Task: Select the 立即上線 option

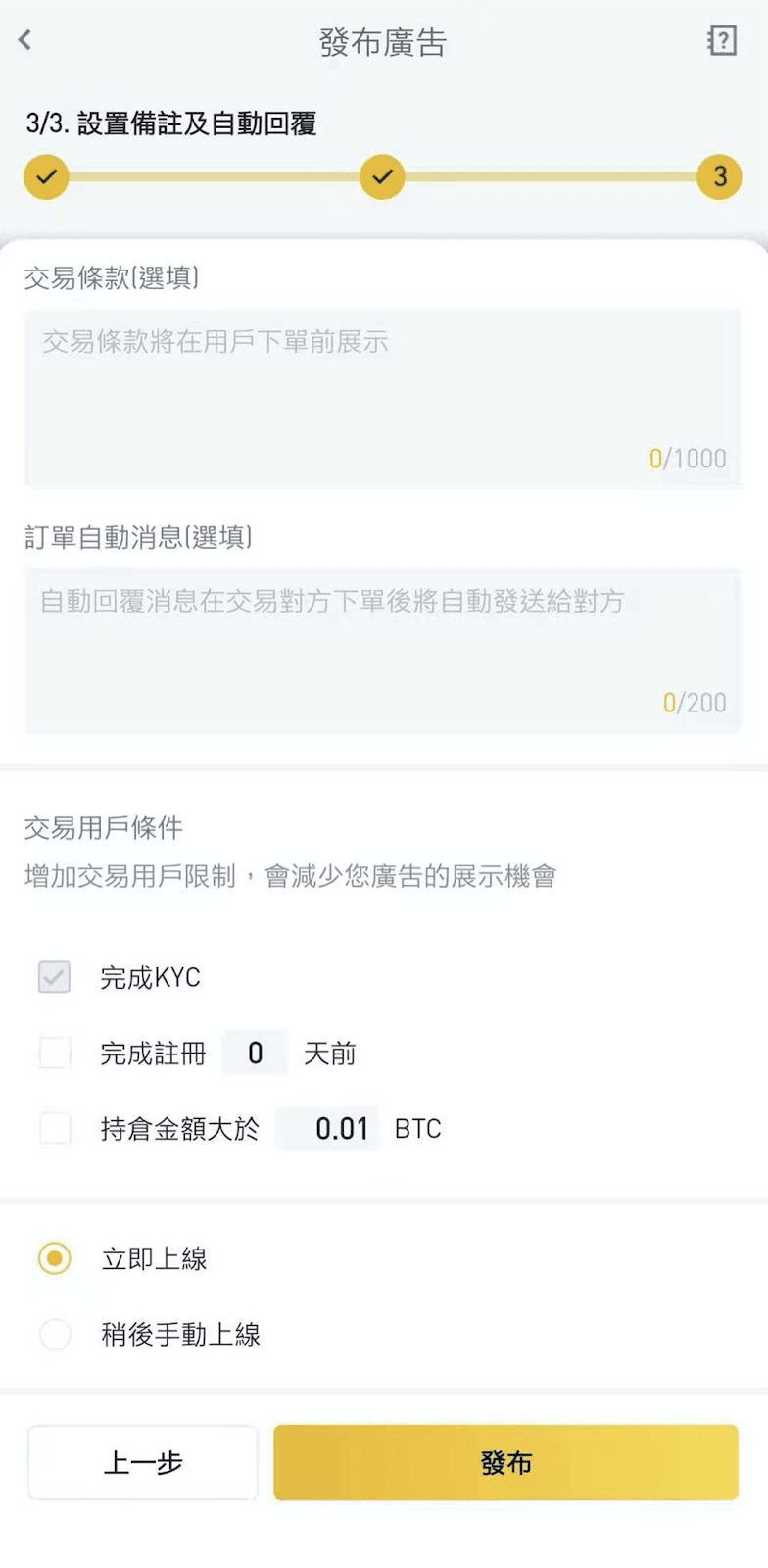Action: (x=55, y=1257)
